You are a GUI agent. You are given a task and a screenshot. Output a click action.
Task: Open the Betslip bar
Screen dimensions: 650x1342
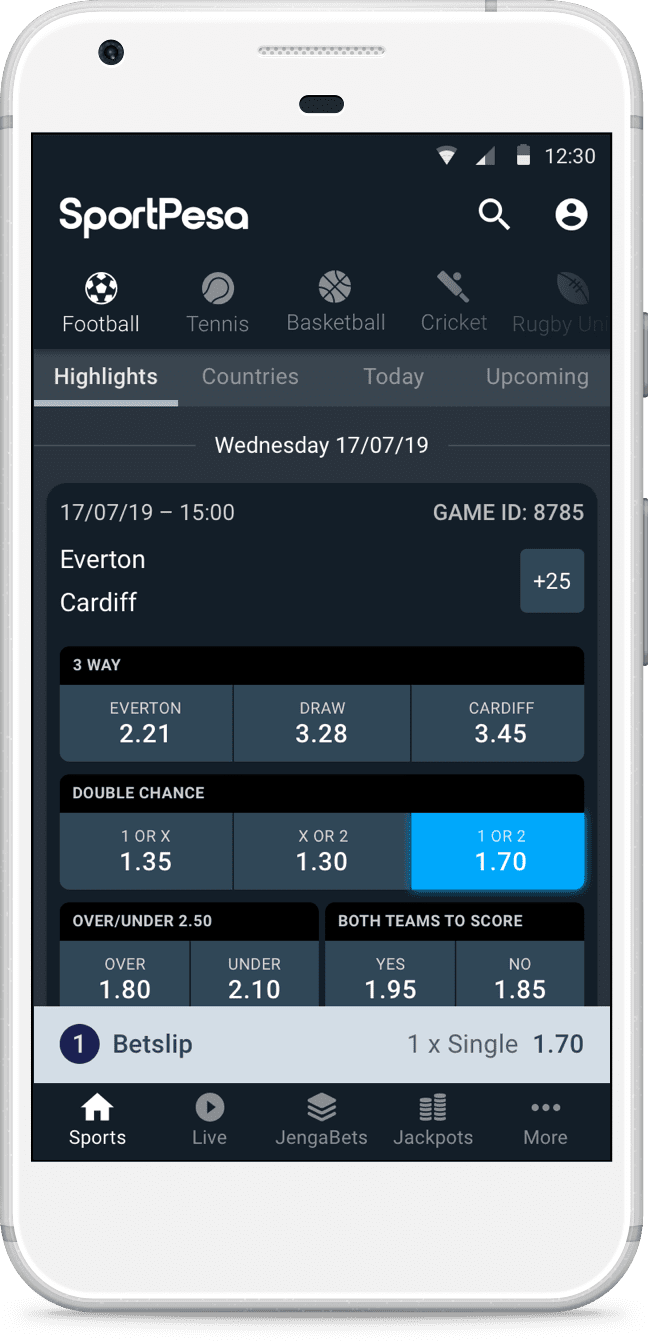322,1044
